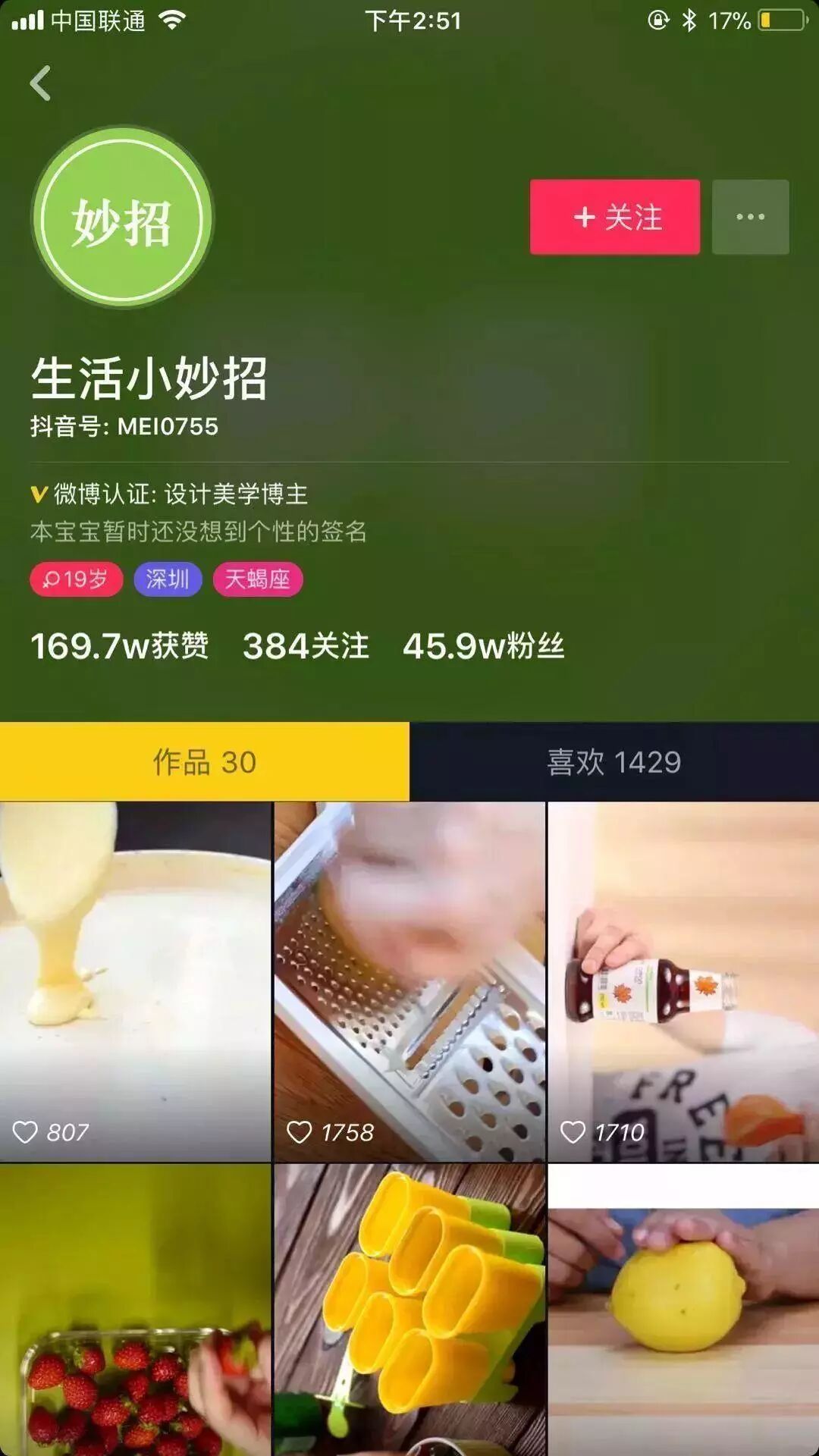Go back using the top-left arrow
Image resolution: width=819 pixels, height=1456 pixels.
(x=41, y=83)
